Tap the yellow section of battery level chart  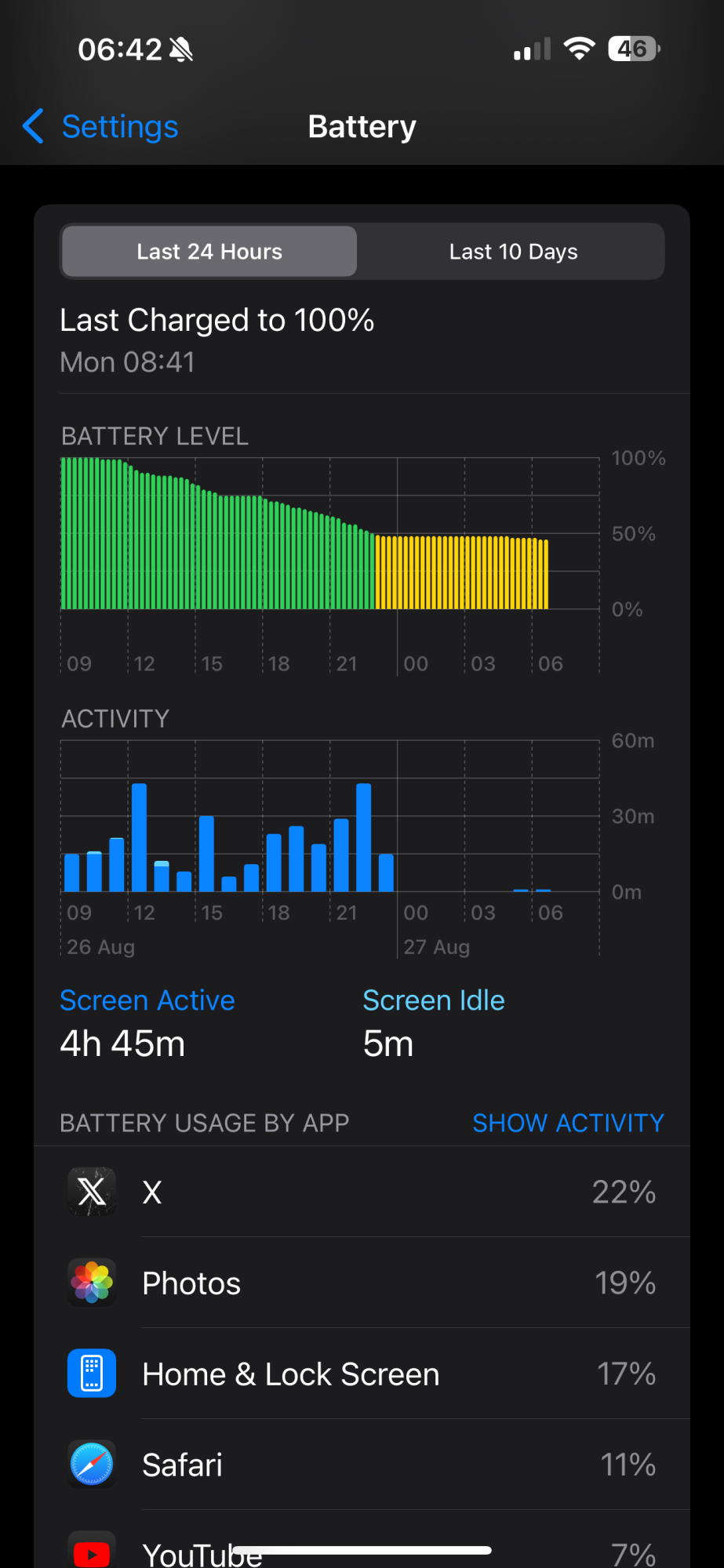[461, 572]
